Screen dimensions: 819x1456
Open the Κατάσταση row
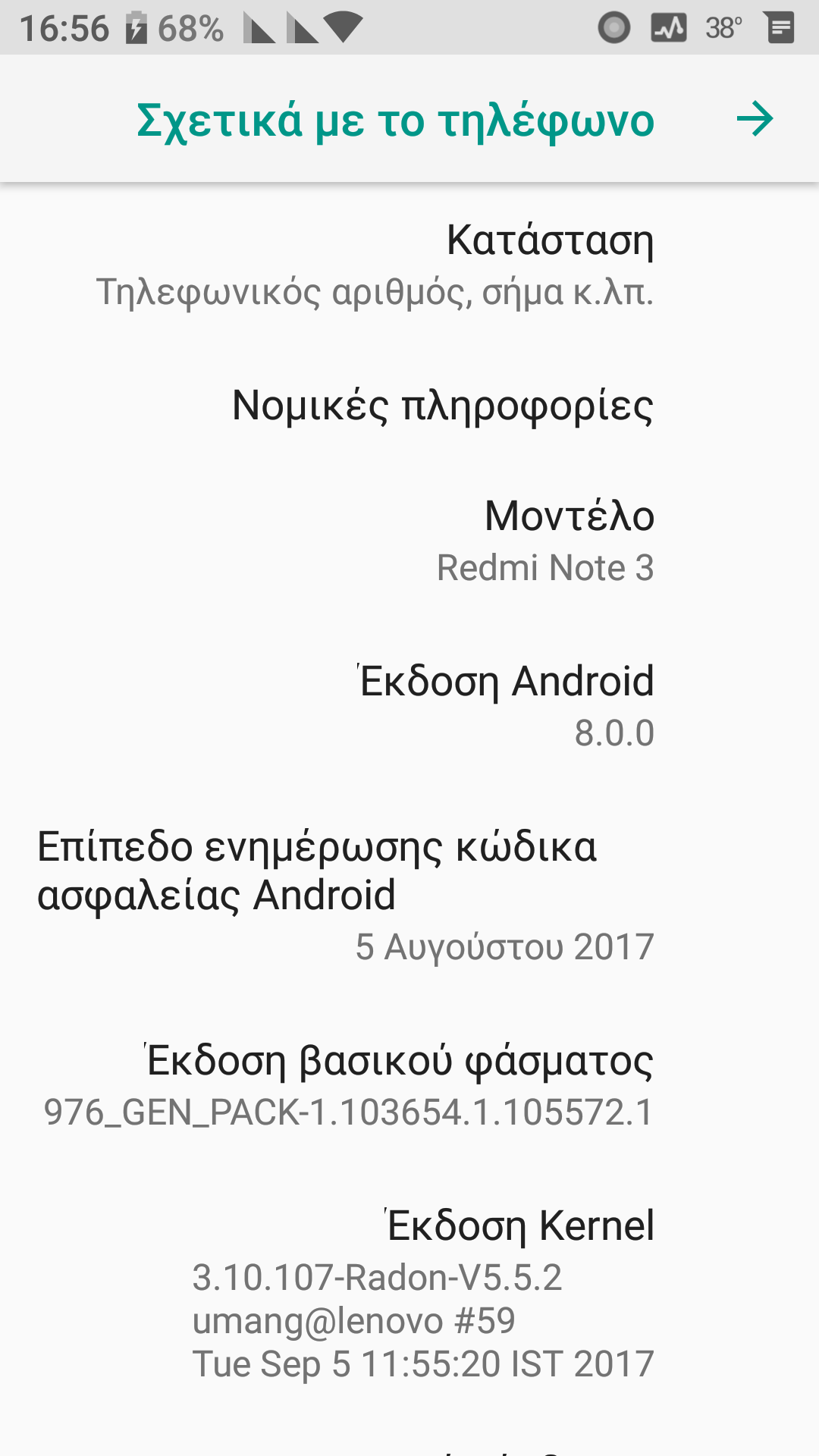coord(409,265)
